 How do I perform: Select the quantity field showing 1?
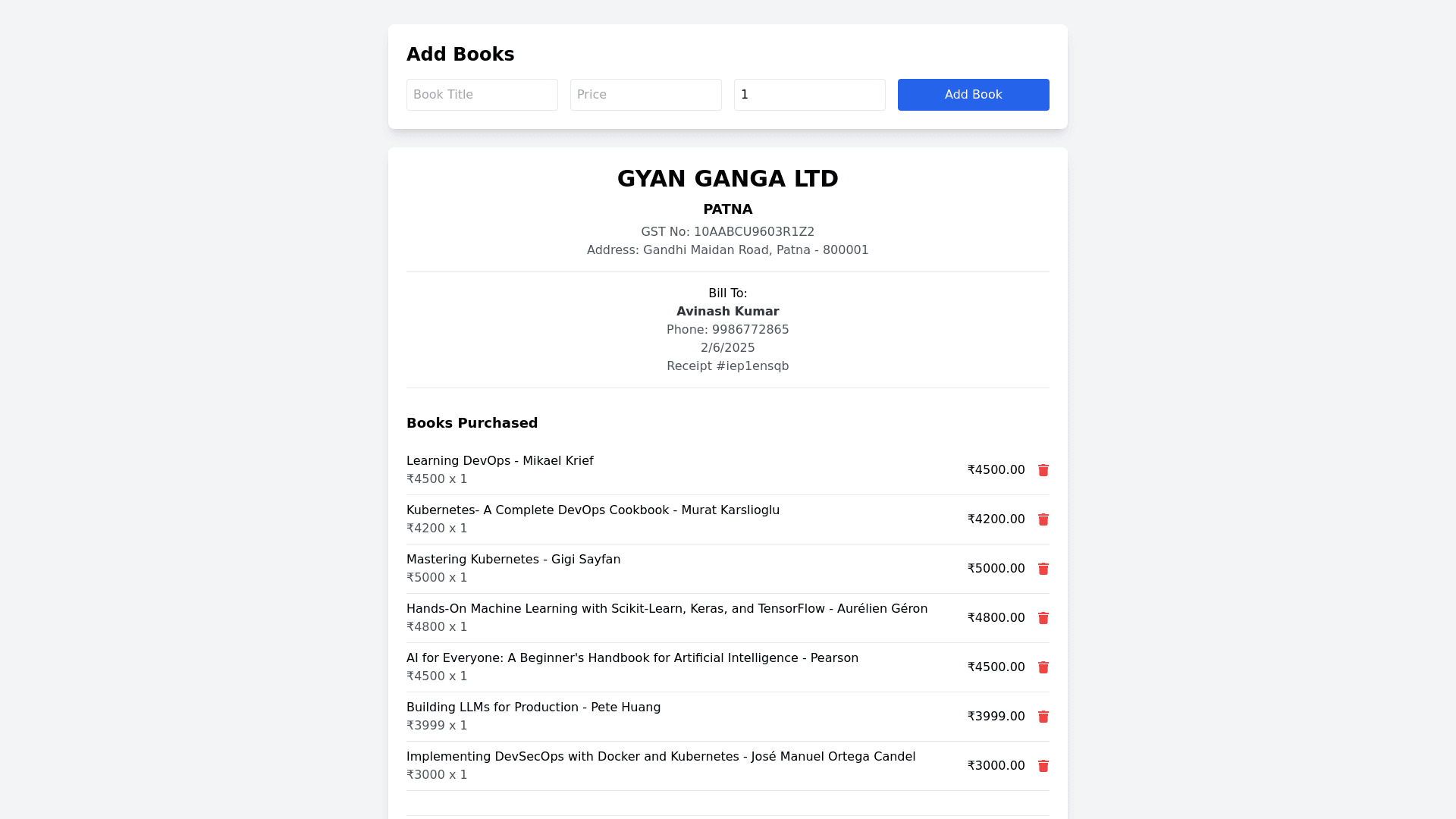tap(810, 95)
